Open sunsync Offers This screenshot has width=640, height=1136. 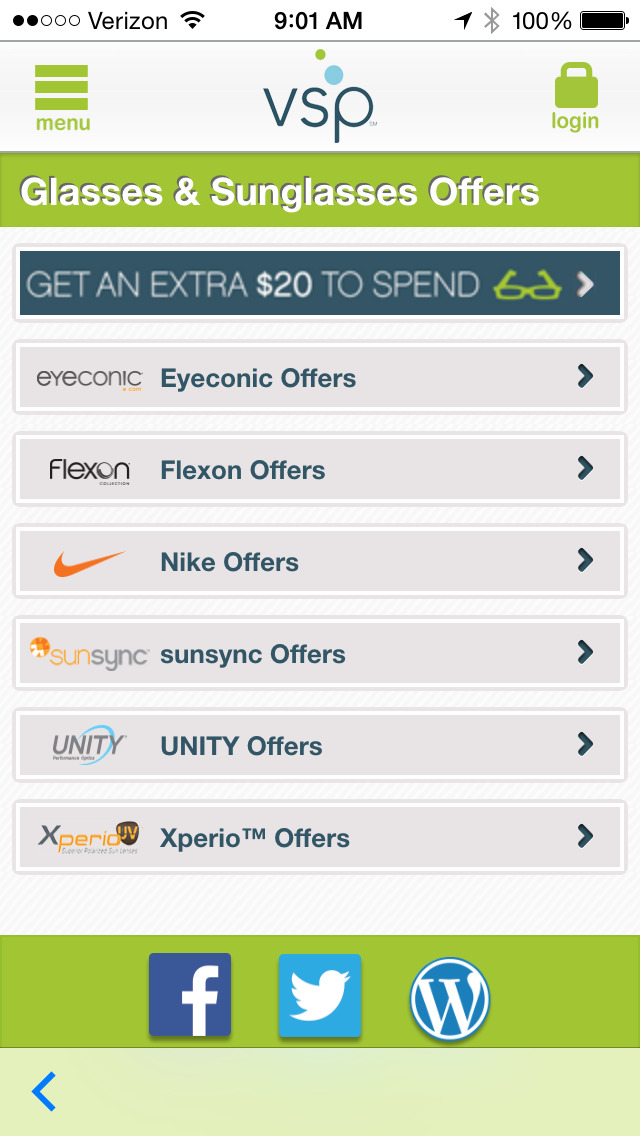(x=320, y=653)
